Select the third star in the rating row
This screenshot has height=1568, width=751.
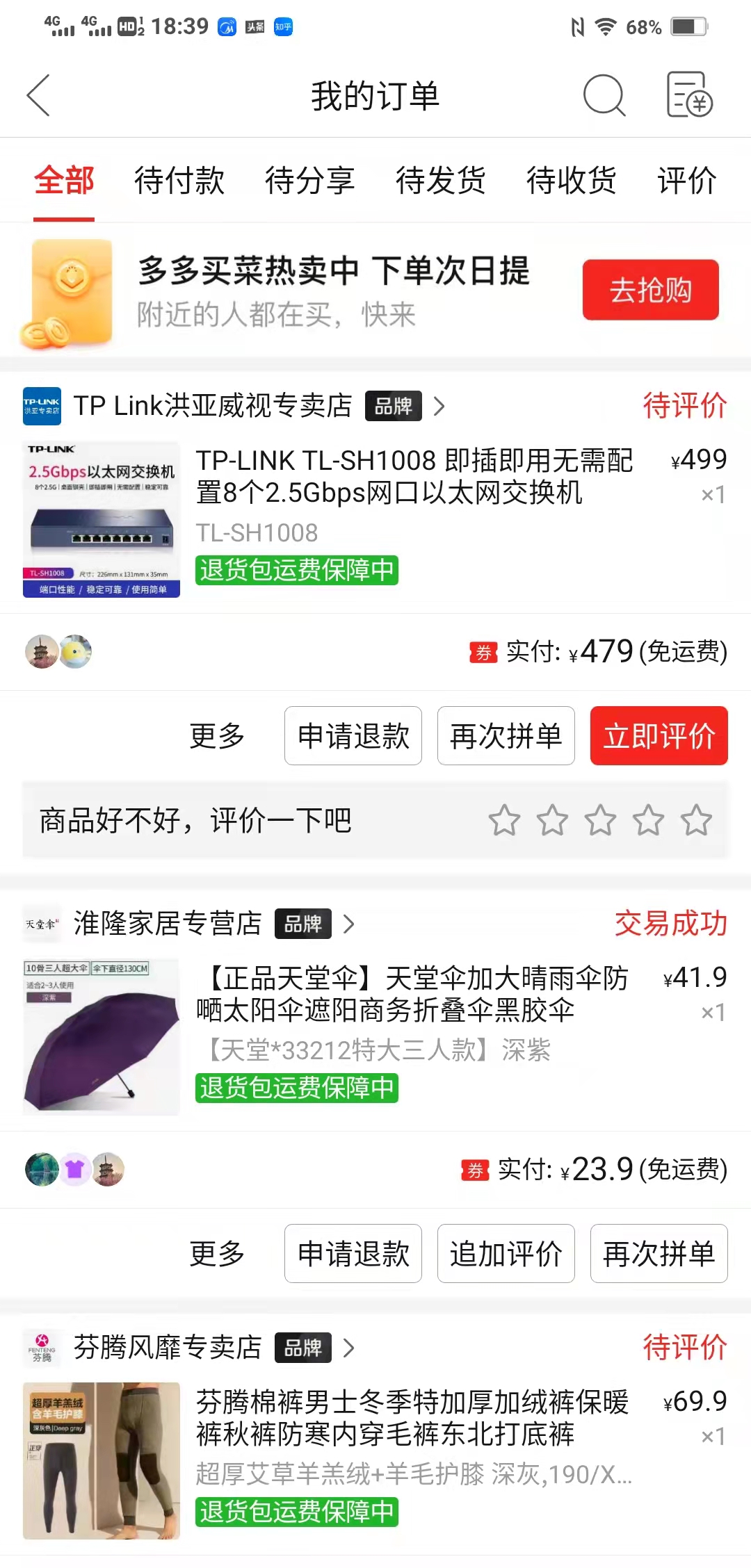click(x=600, y=821)
